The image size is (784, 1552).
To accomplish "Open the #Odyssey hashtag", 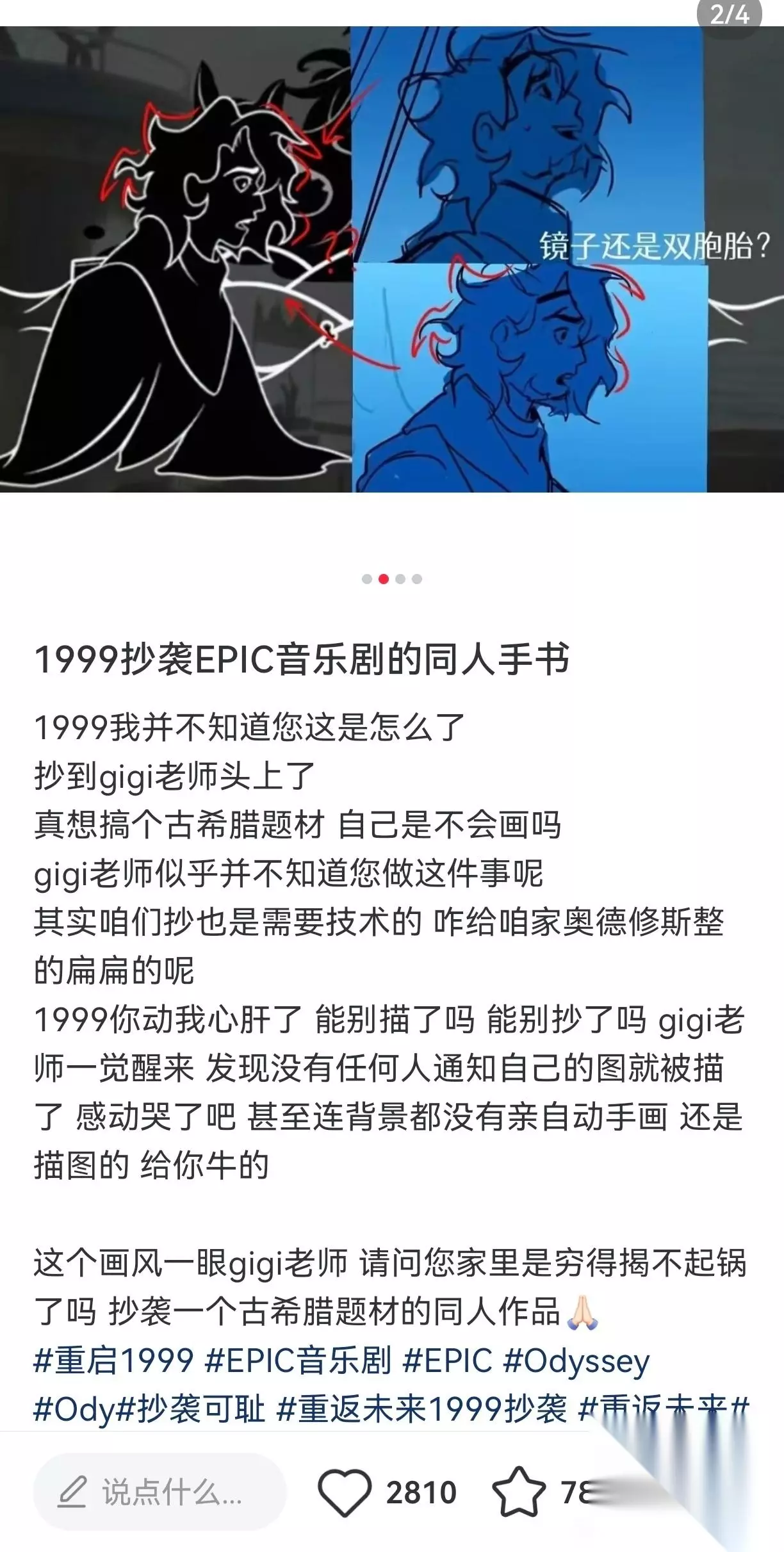I will click(x=576, y=1362).
